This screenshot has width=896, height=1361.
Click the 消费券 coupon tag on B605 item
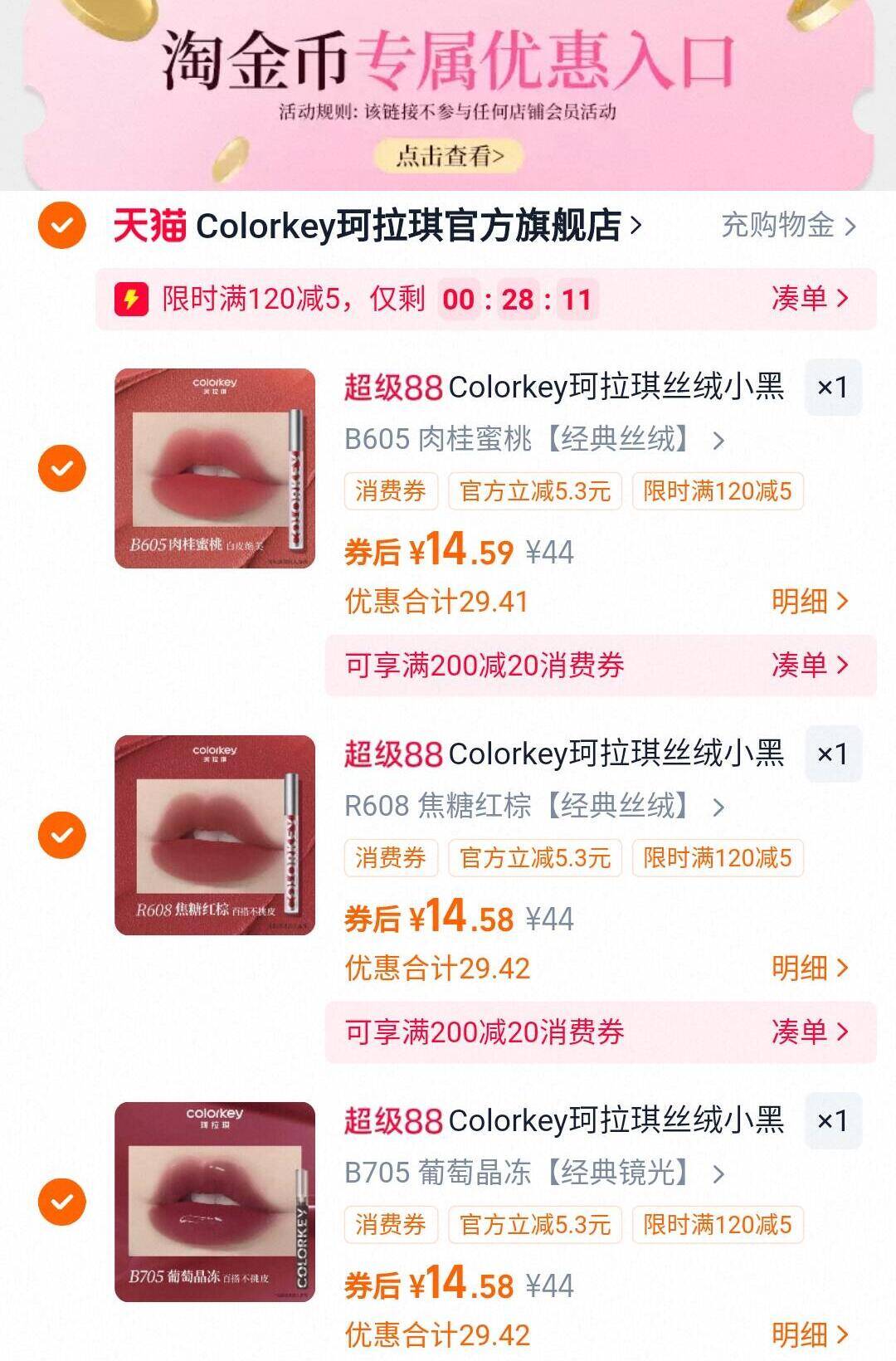390,491
